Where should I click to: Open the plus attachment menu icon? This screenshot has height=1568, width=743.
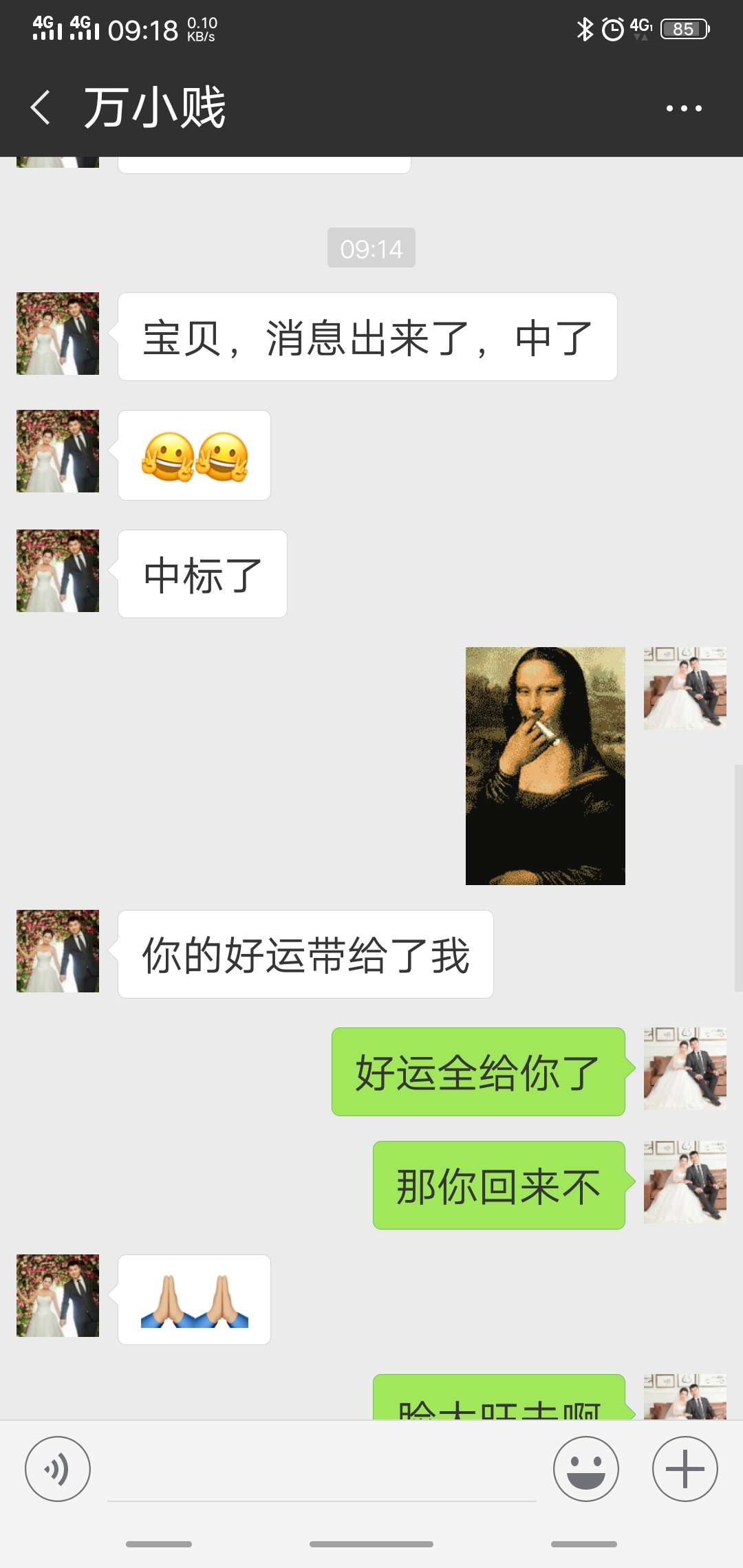(684, 1468)
